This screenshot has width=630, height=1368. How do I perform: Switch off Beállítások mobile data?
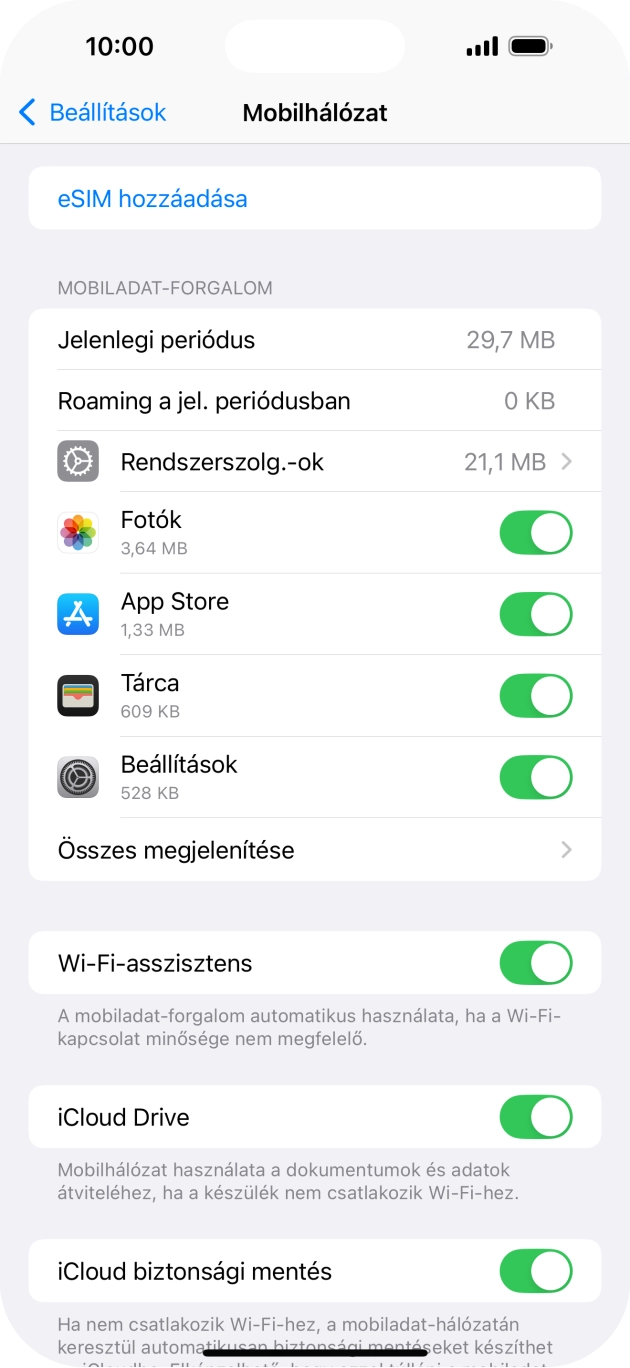pos(535,777)
